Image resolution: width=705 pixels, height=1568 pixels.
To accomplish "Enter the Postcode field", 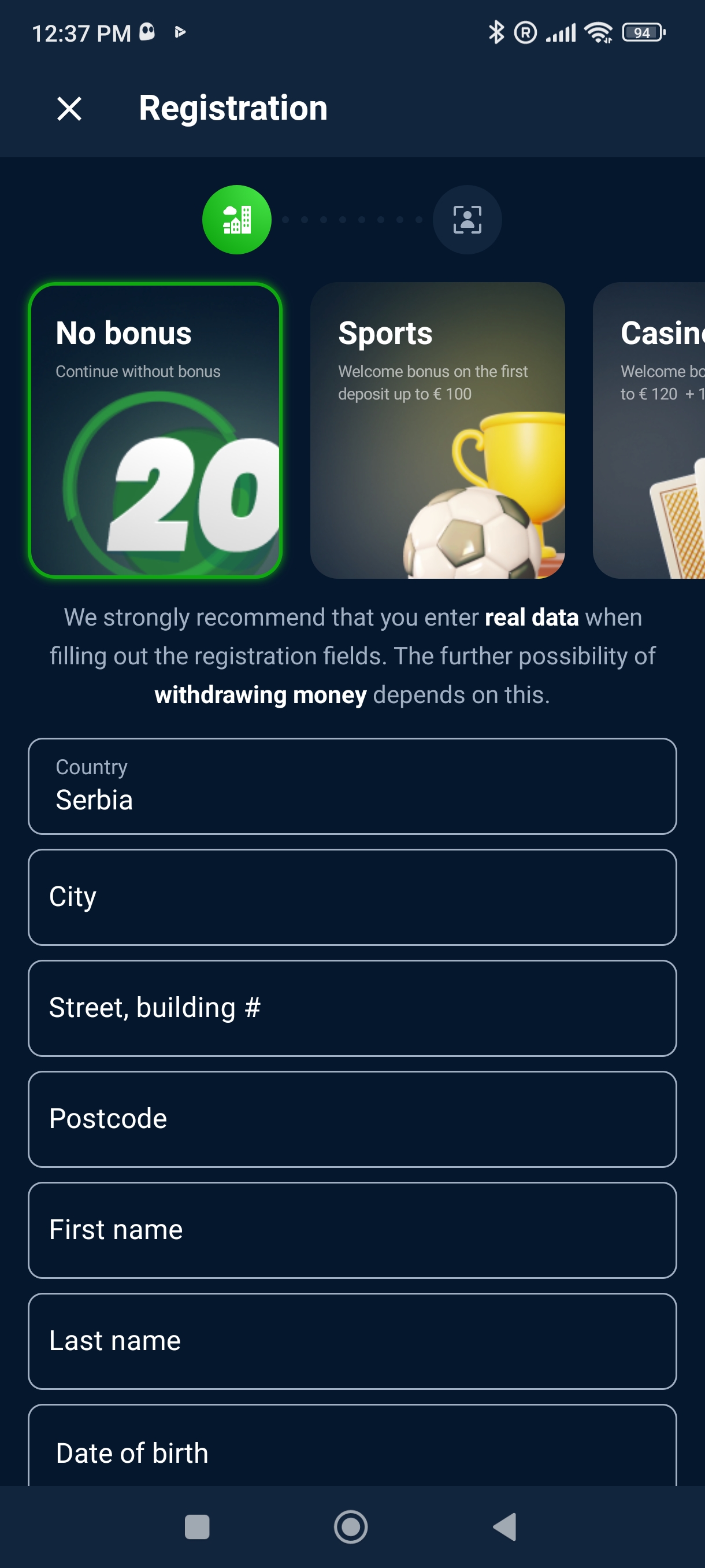I will click(352, 1119).
